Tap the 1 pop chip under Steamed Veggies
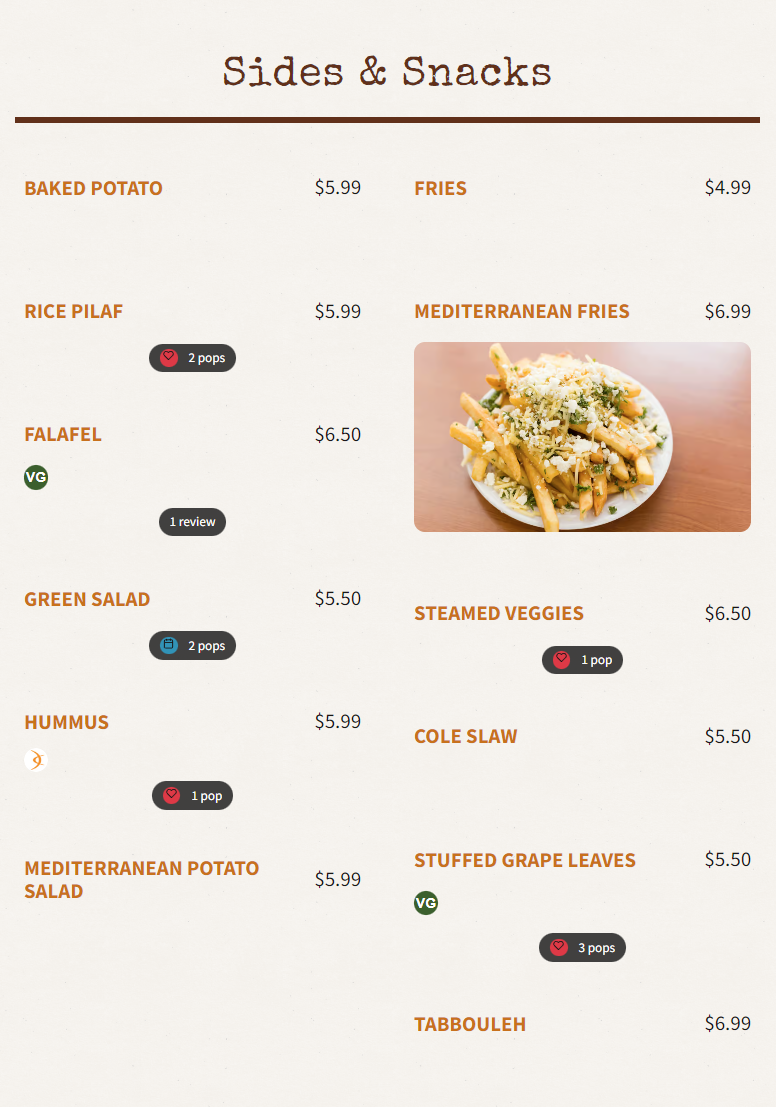The width and height of the screenshot is (776, 1107). [582, 660]
